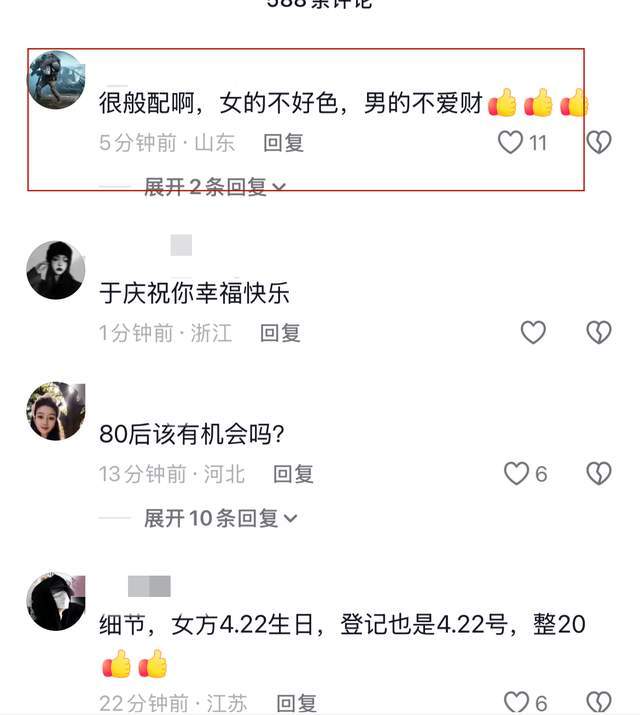Reply to the Hebei comment
This screenshot has height=715, width=640.
click(293, 474)
